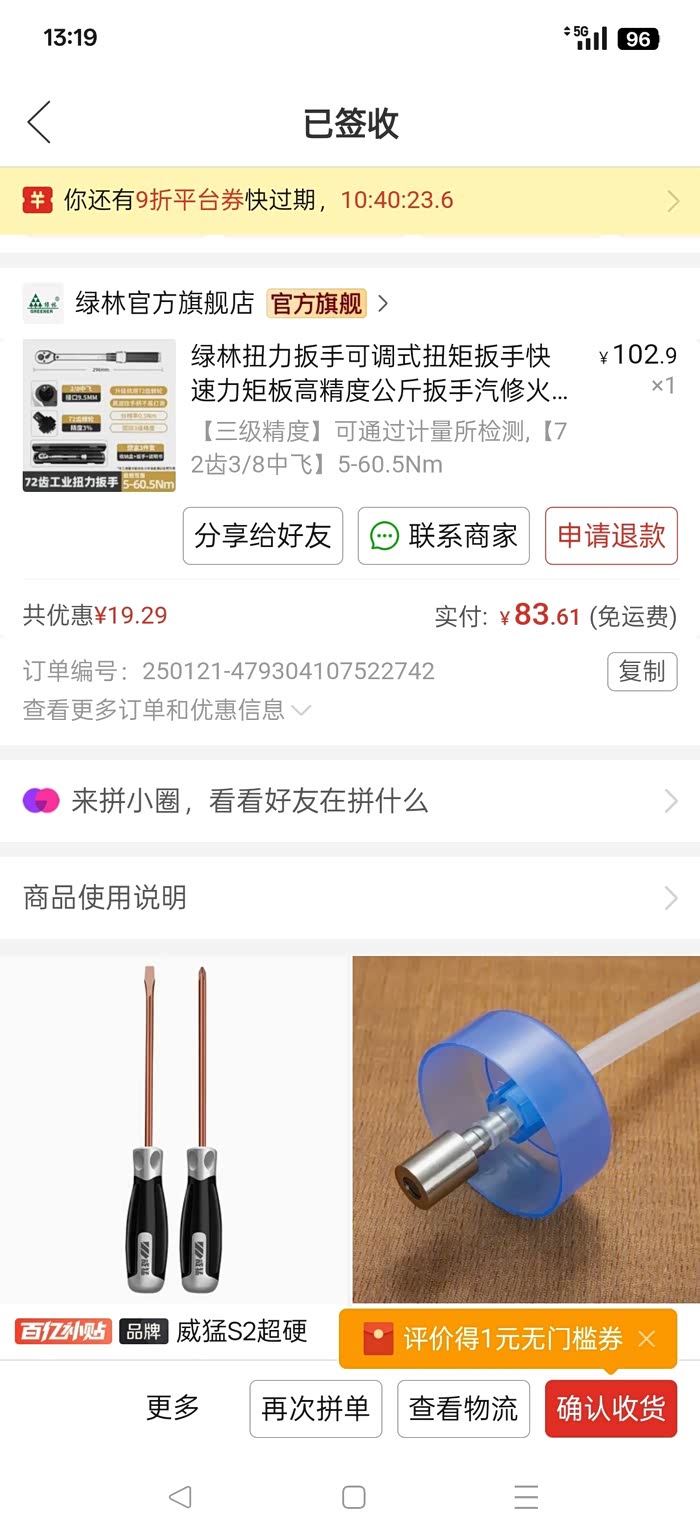Open 商品使用说明

coord(350,898)
